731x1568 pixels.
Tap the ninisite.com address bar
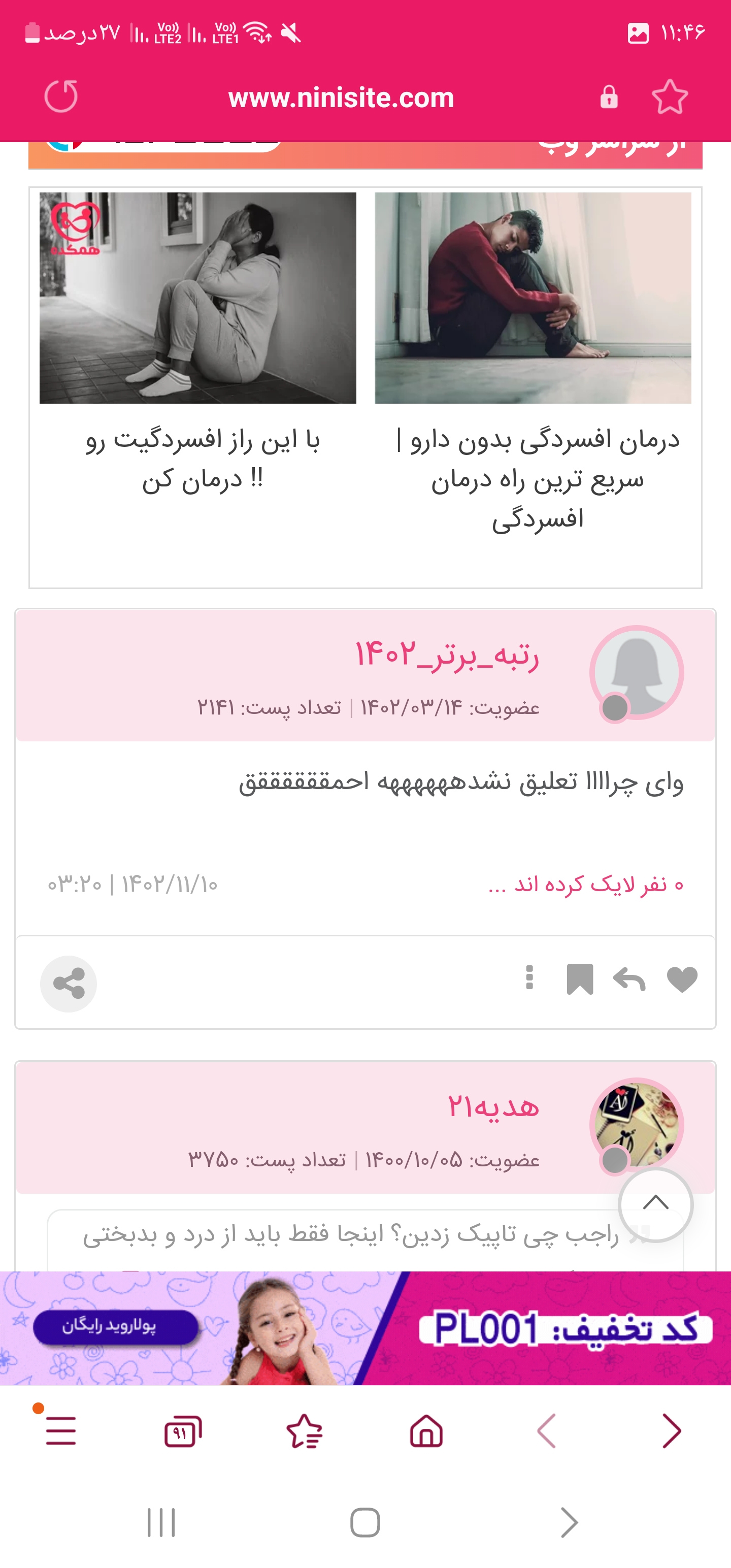(341, 98)
